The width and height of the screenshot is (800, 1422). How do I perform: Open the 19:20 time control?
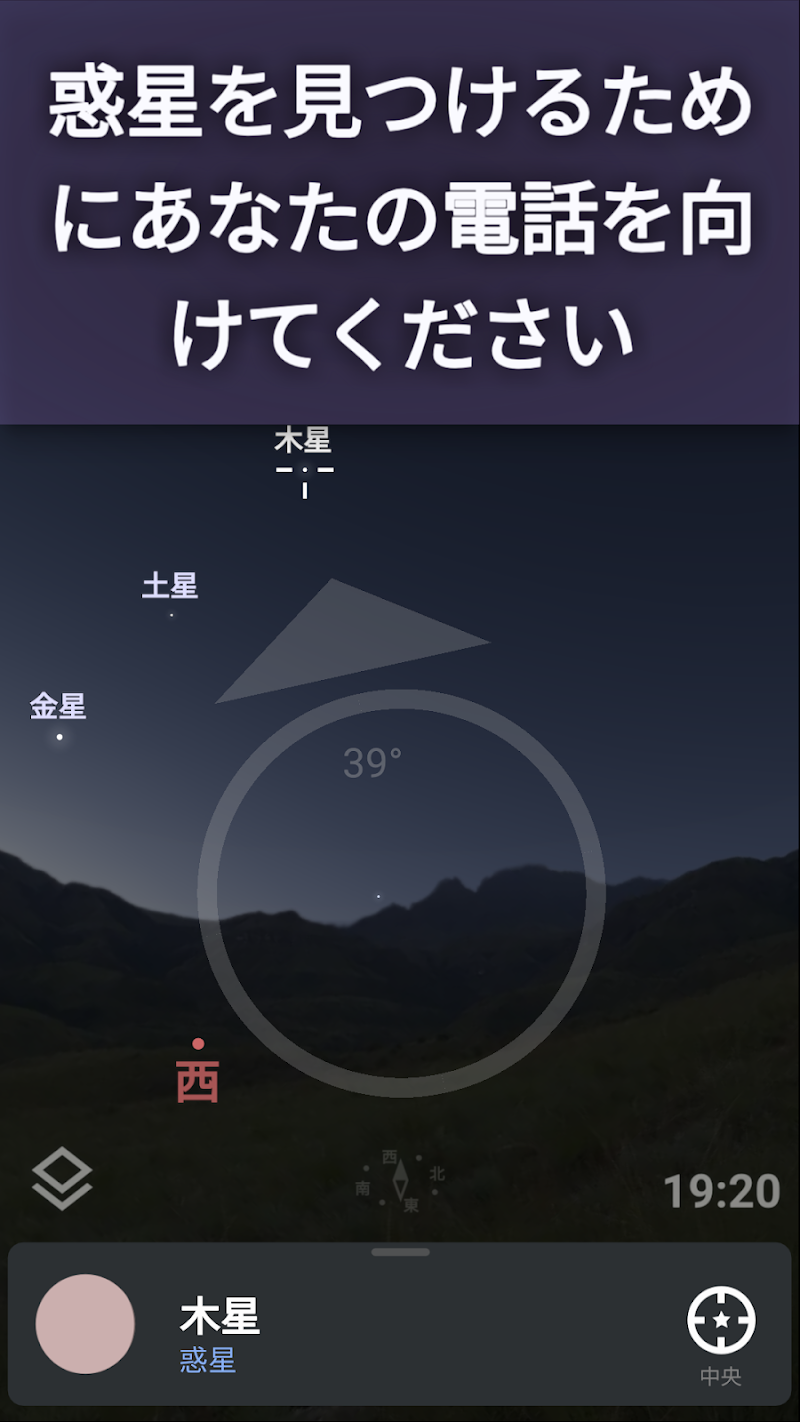[721, 1191]
